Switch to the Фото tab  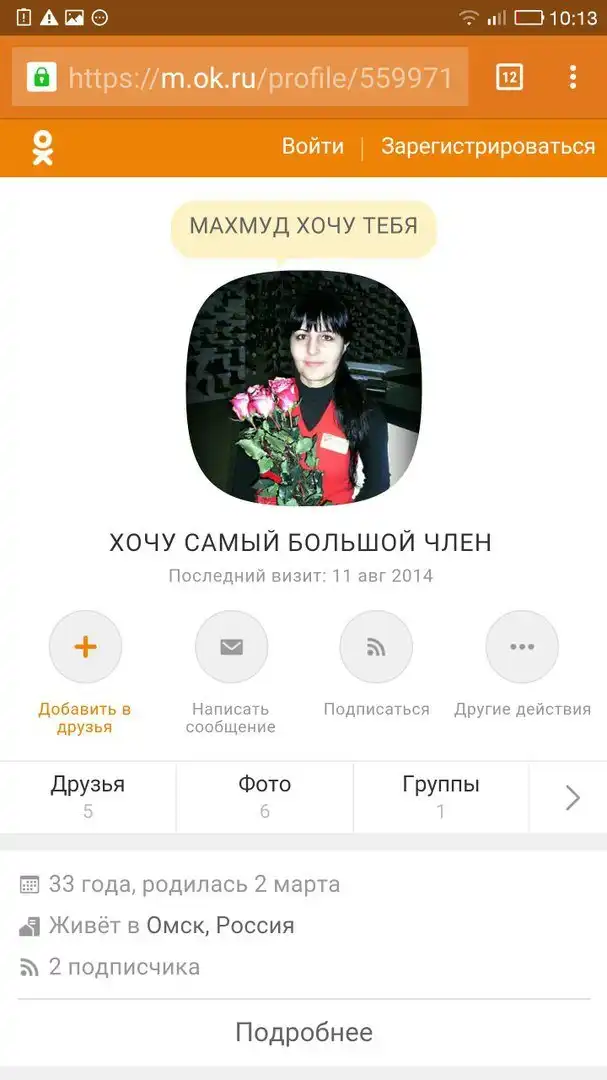click(265, 796)
